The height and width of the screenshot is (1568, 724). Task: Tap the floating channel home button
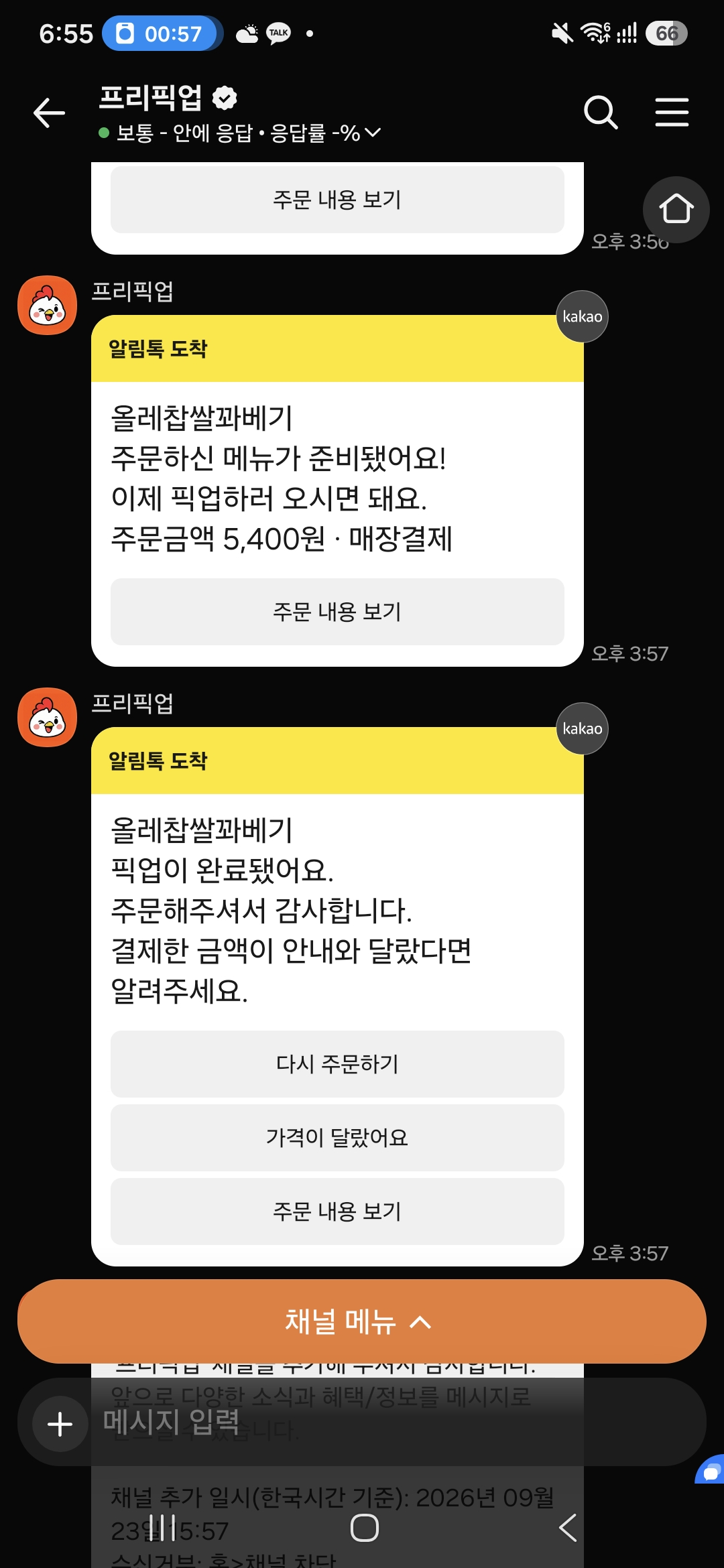point(676,209)
